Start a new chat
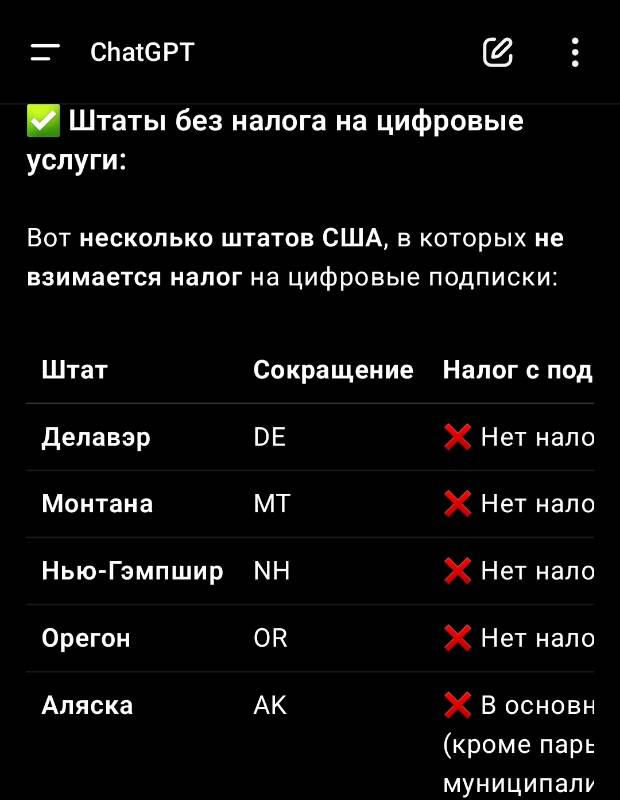This screenshot has width=620, height=800. pyautogui.click(x=498, y=52)
